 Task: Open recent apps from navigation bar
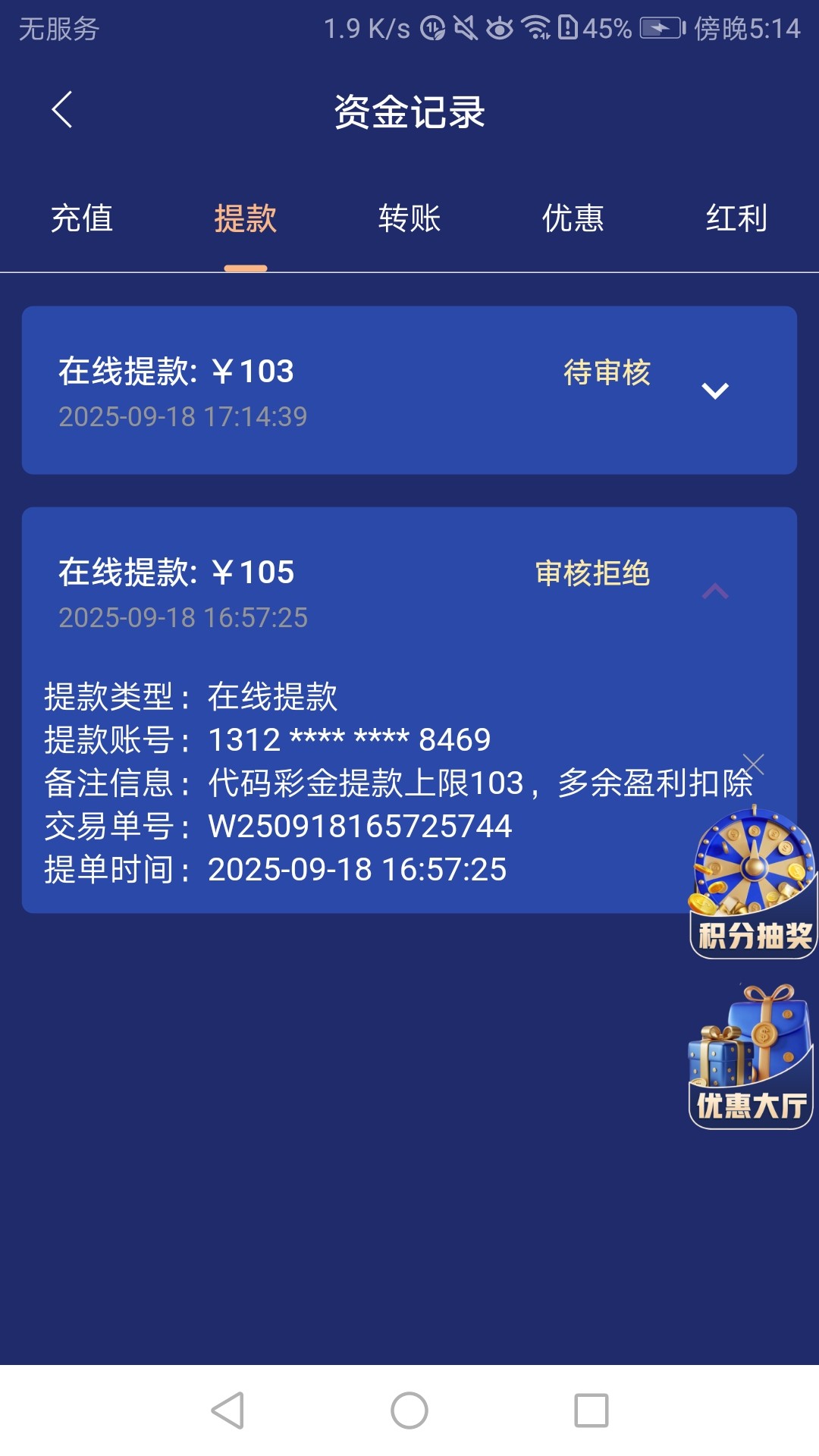click(591, 1410)
